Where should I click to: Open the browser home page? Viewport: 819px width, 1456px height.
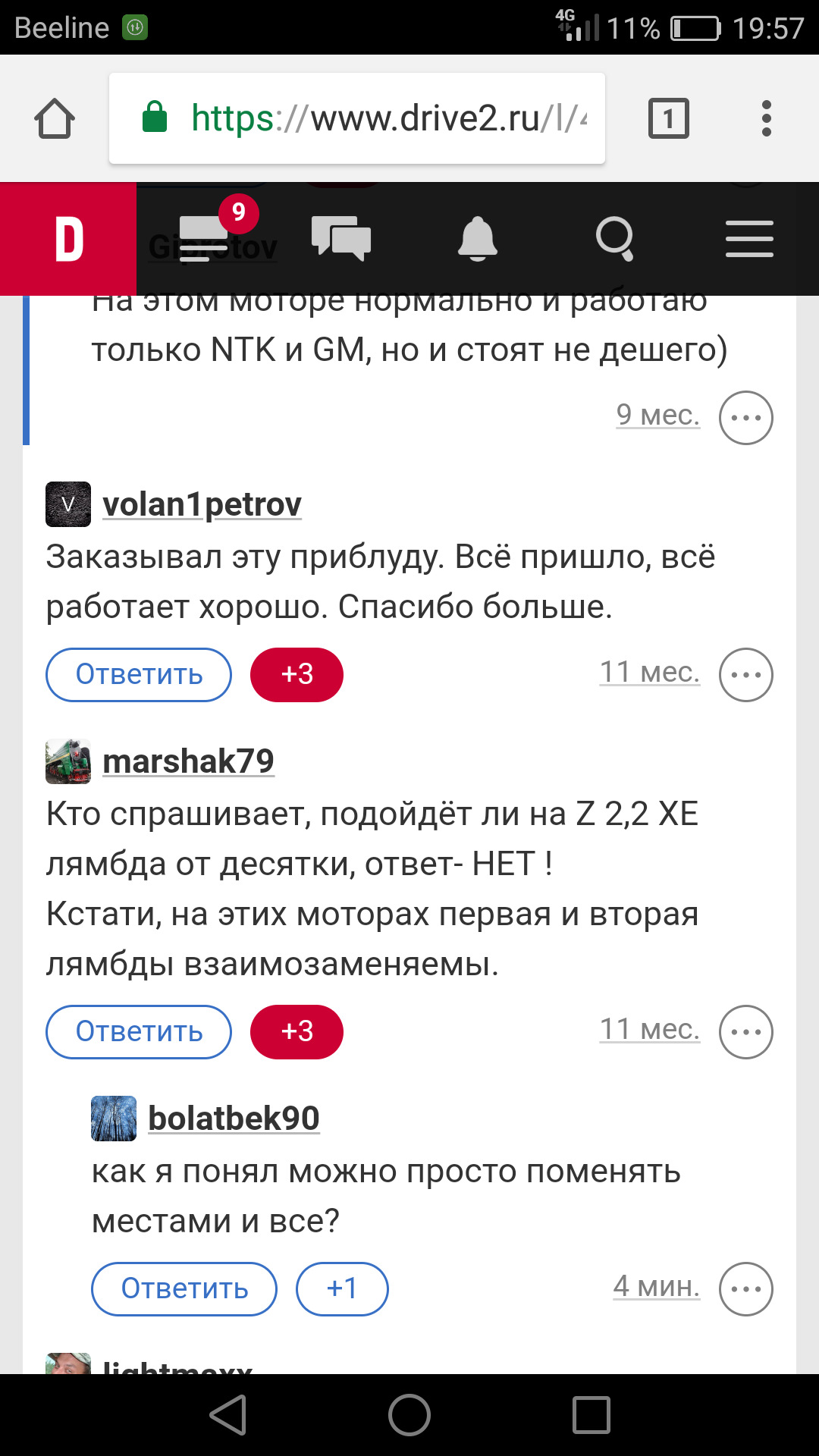55,119
